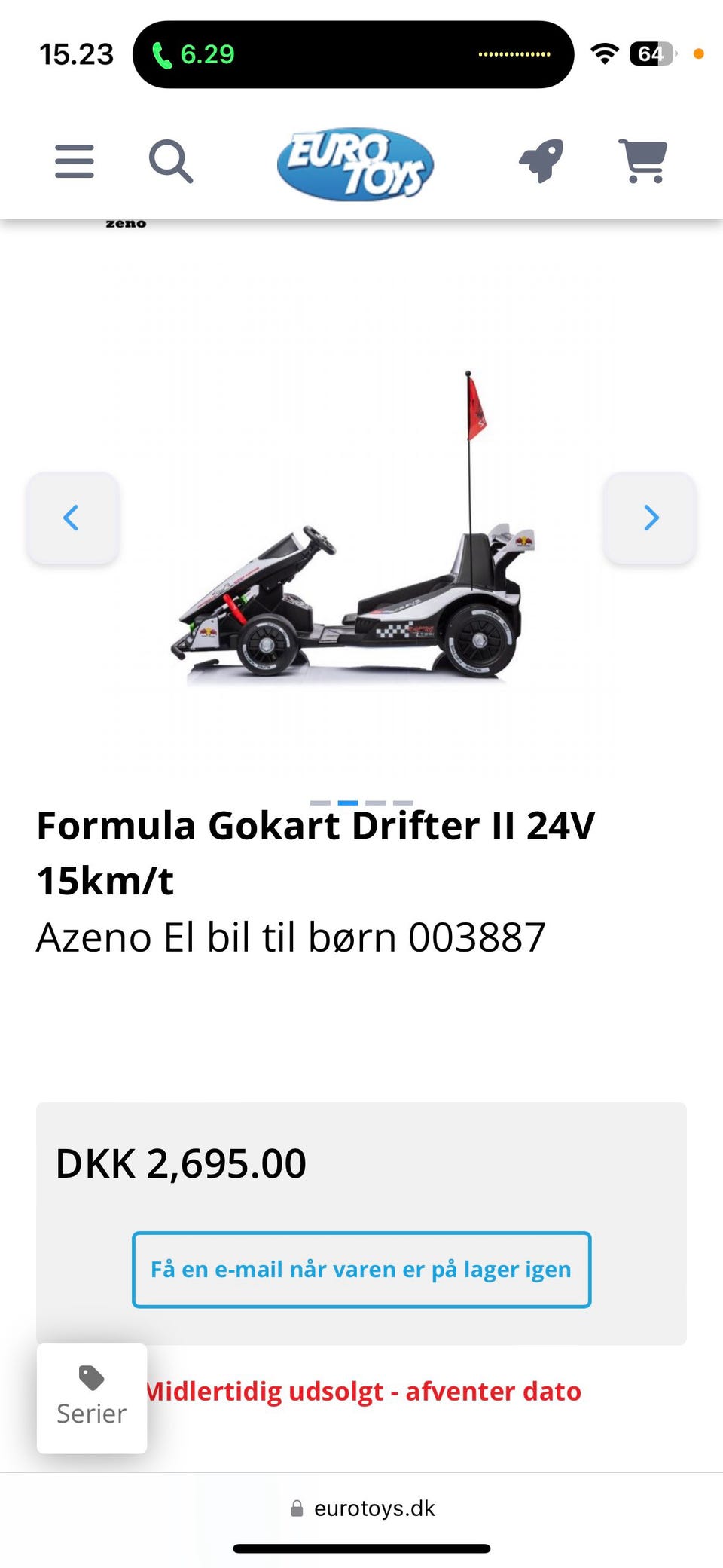Open the eurotoys.dk footer link
The width and height of the screenshot is (723, 1568).
coord(374,1508)
